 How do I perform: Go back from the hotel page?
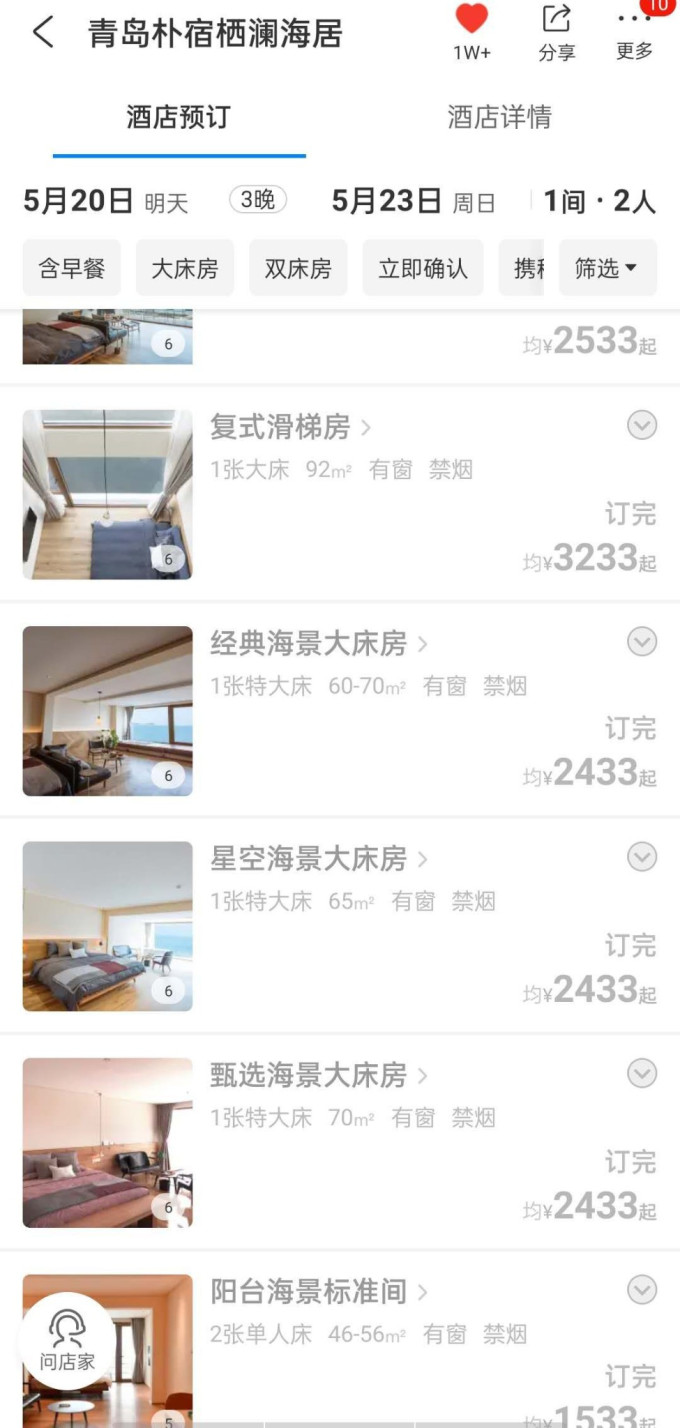(x=43, y=33)
